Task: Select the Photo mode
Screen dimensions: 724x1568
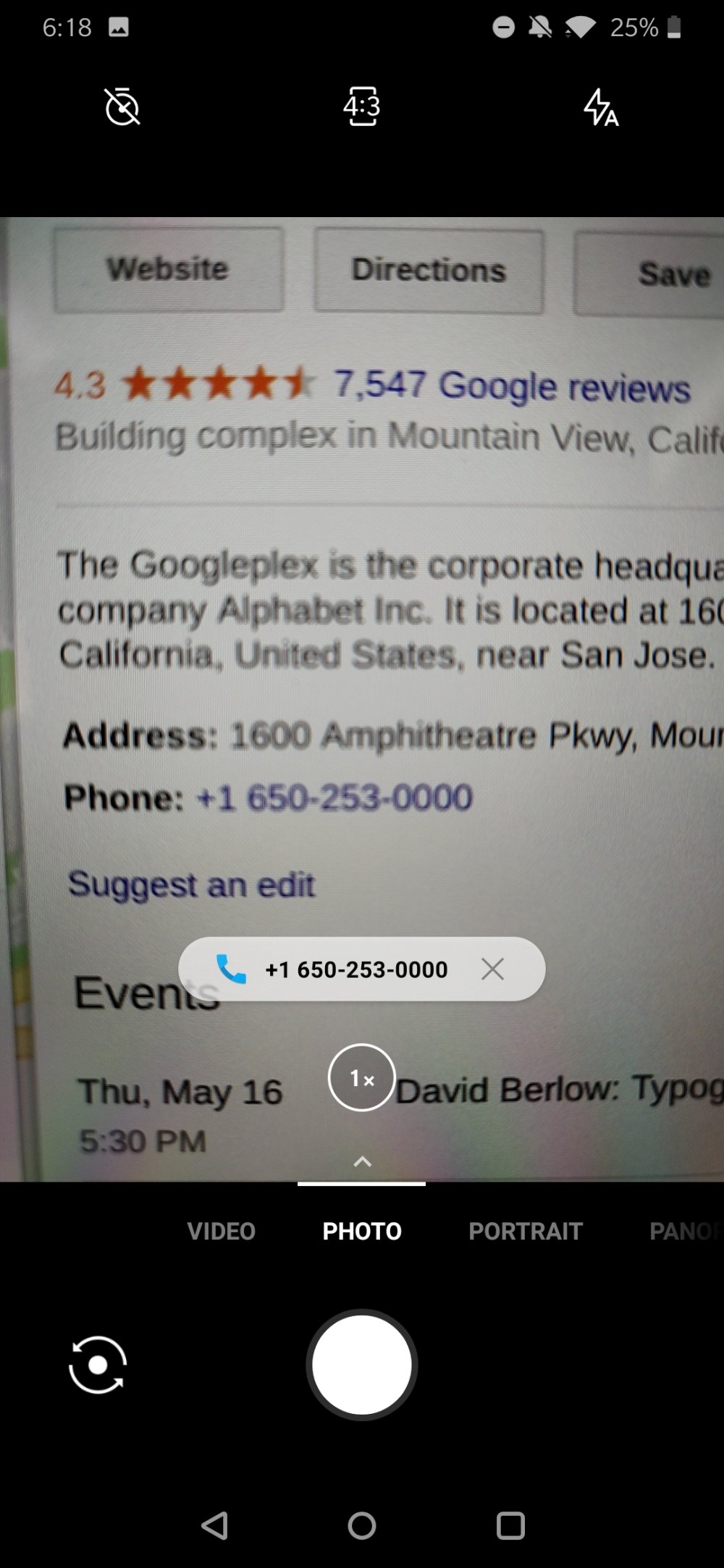Action: 362,1231
